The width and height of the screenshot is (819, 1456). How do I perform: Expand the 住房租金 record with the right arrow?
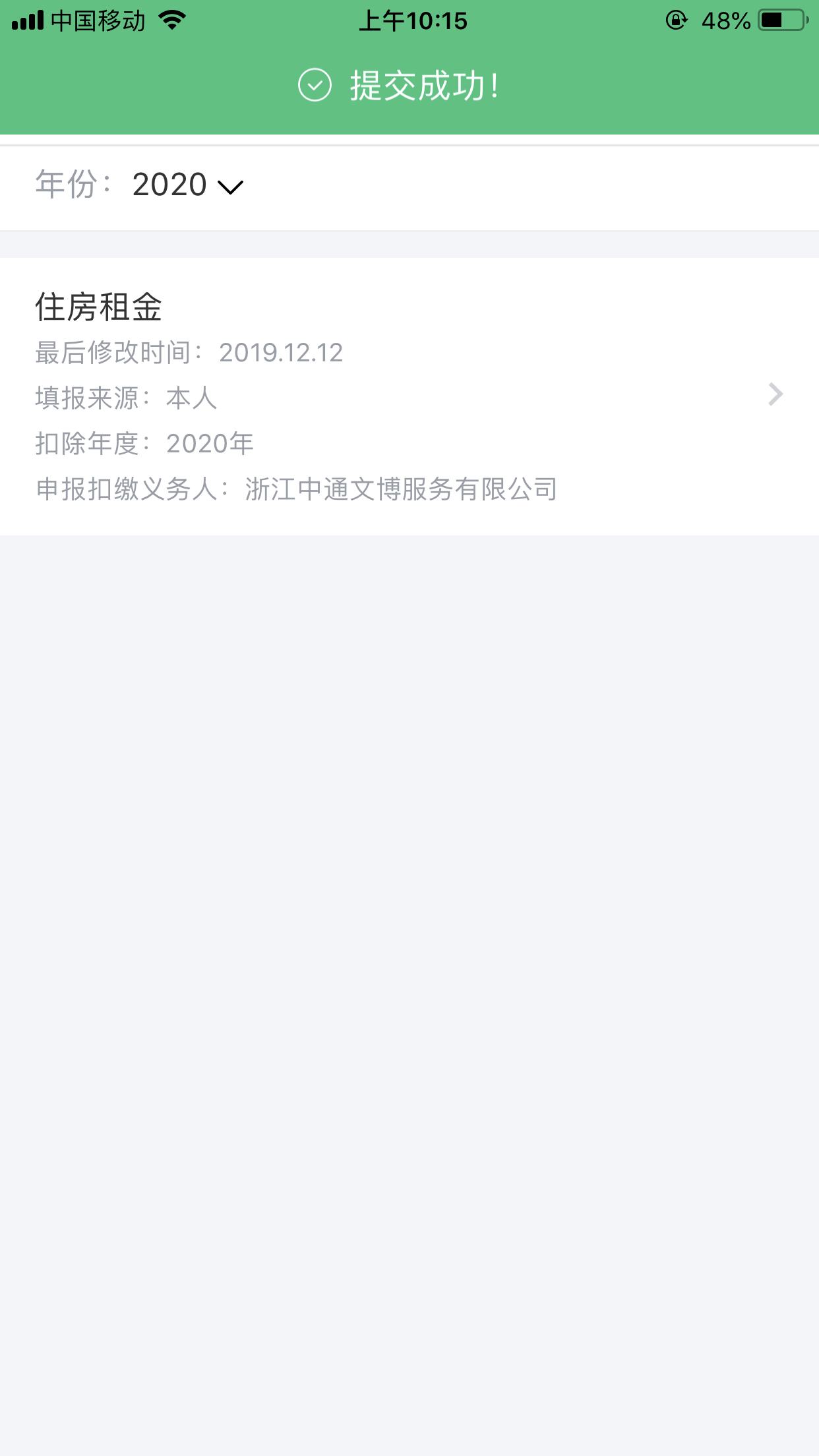click(777, 394)
